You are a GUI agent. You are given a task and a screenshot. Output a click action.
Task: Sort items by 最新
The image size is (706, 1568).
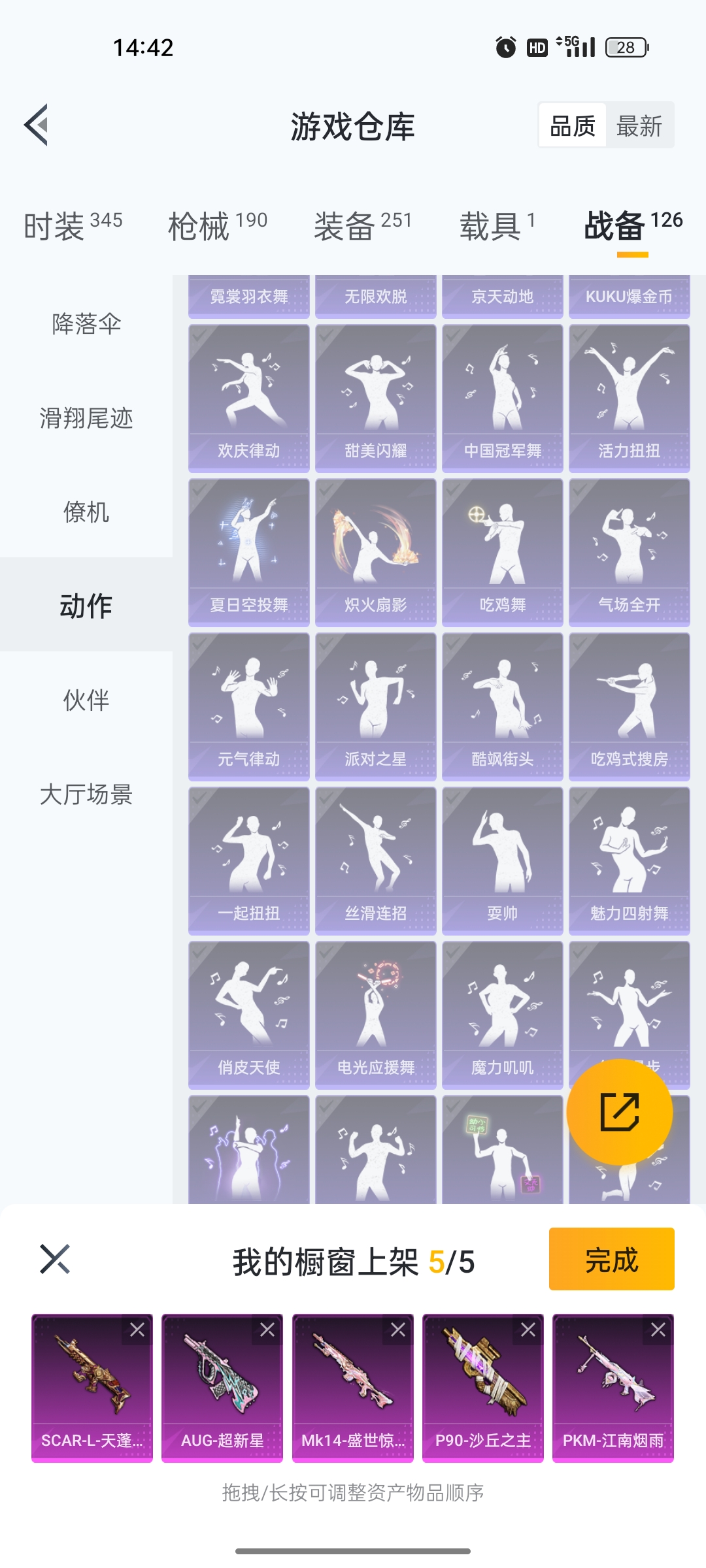(639, 125)
